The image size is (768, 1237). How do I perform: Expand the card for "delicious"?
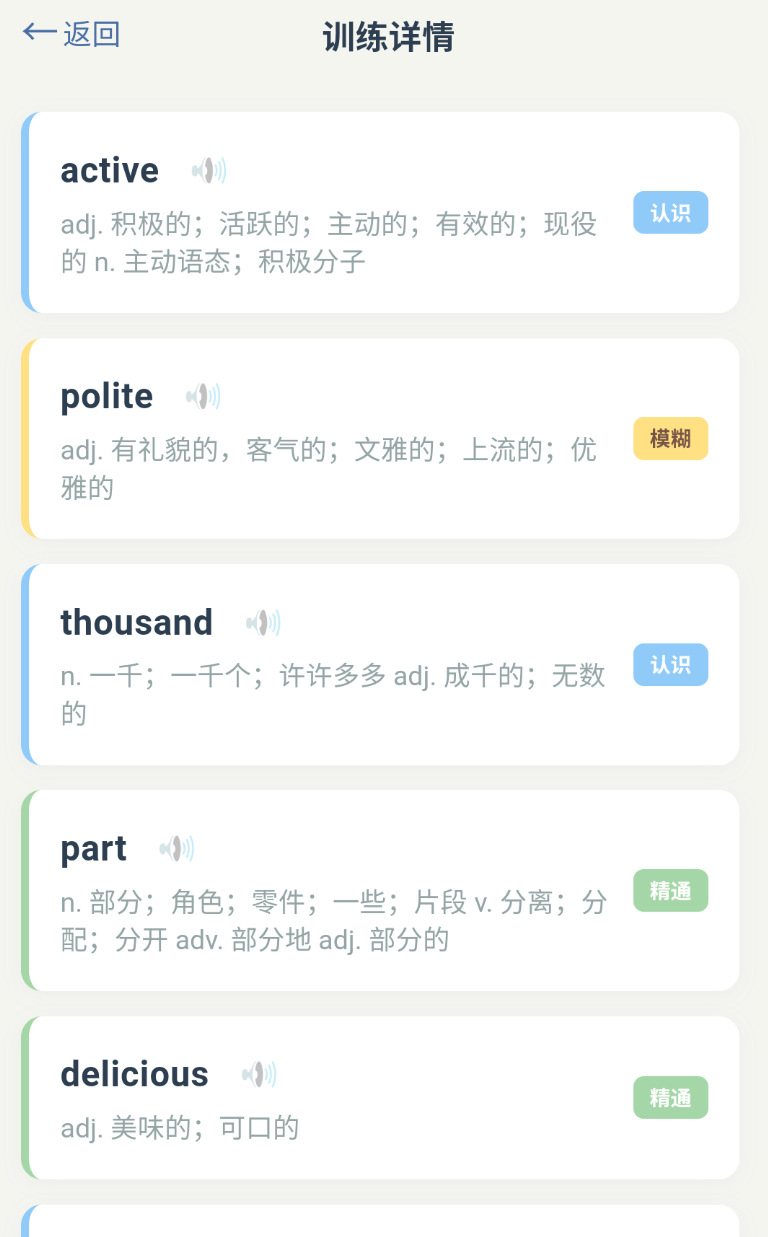(384, 1097)
